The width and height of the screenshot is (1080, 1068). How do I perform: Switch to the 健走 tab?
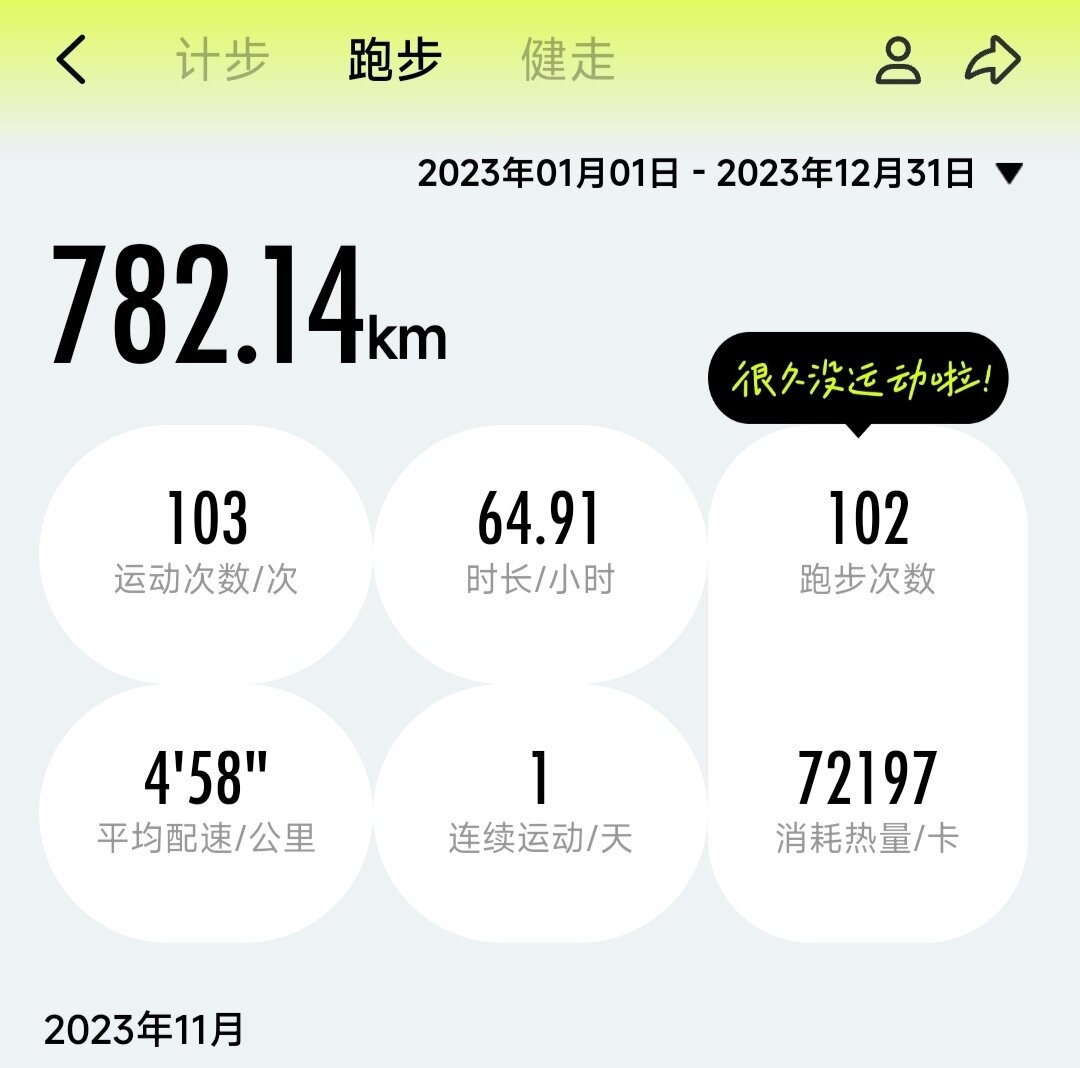coord(567,60)
